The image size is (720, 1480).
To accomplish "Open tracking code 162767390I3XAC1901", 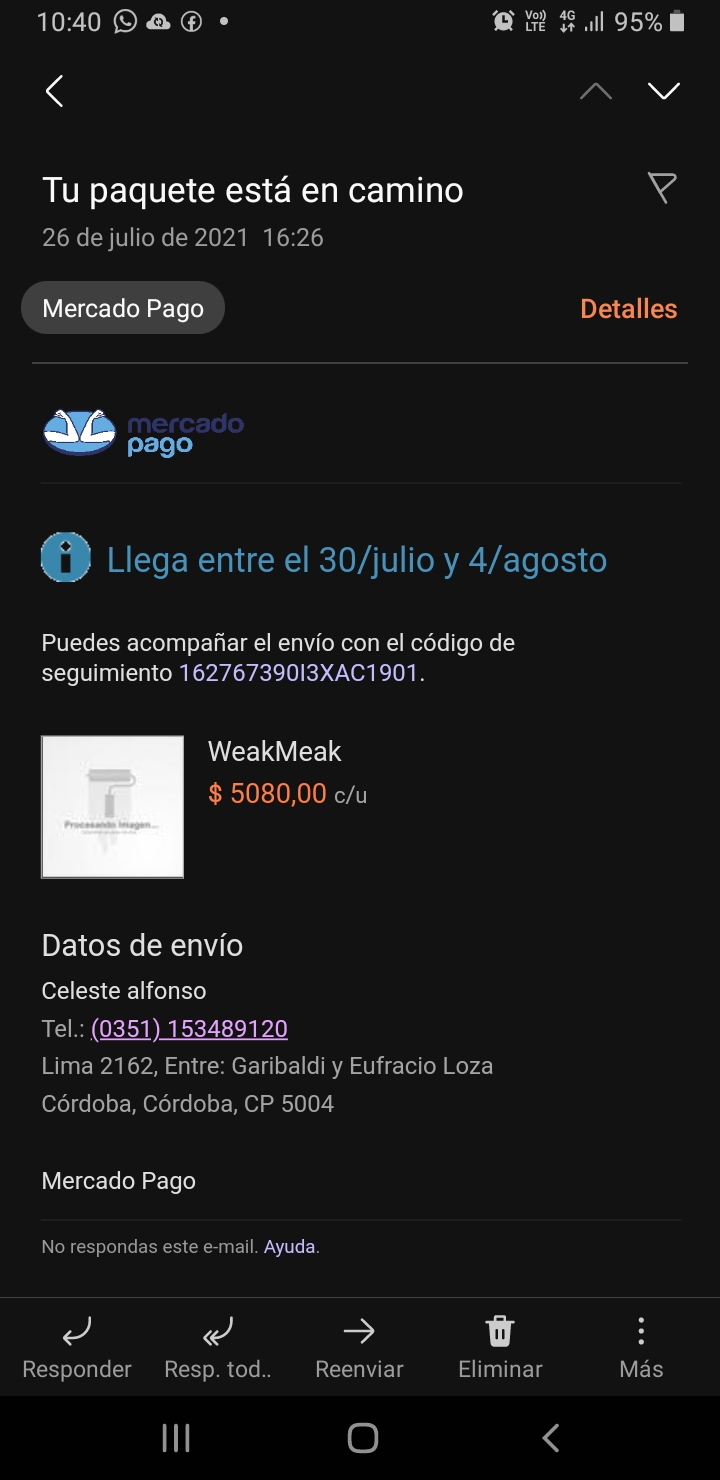I will (298, 673).
